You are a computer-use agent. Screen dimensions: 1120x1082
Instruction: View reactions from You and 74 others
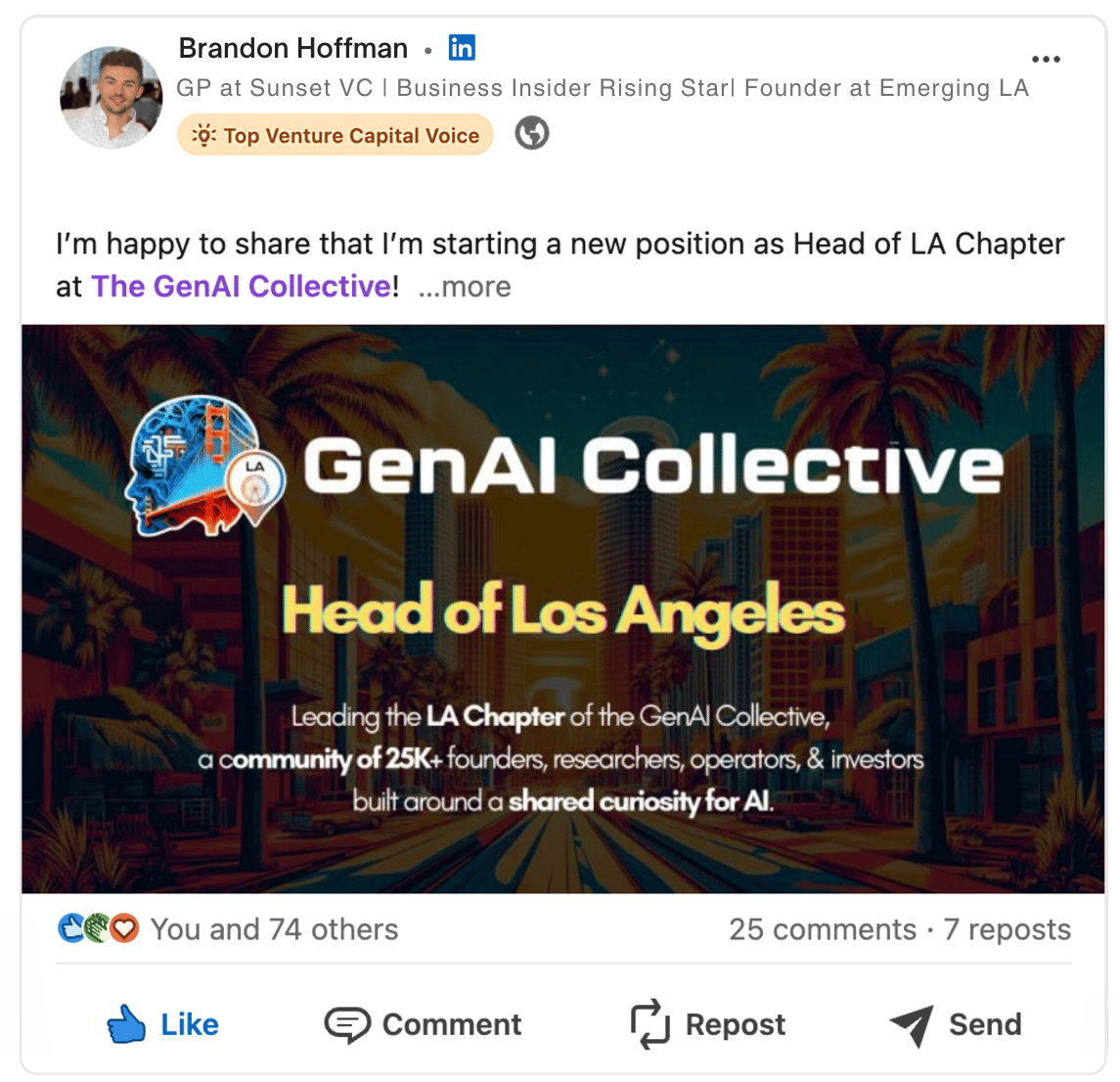click(272, 929)
